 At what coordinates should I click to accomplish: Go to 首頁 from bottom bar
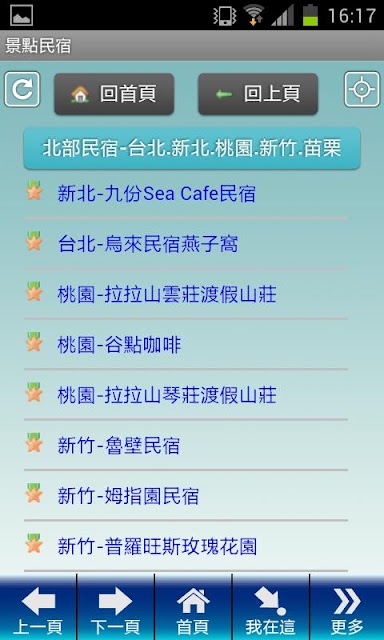click(x=193, y=607)
